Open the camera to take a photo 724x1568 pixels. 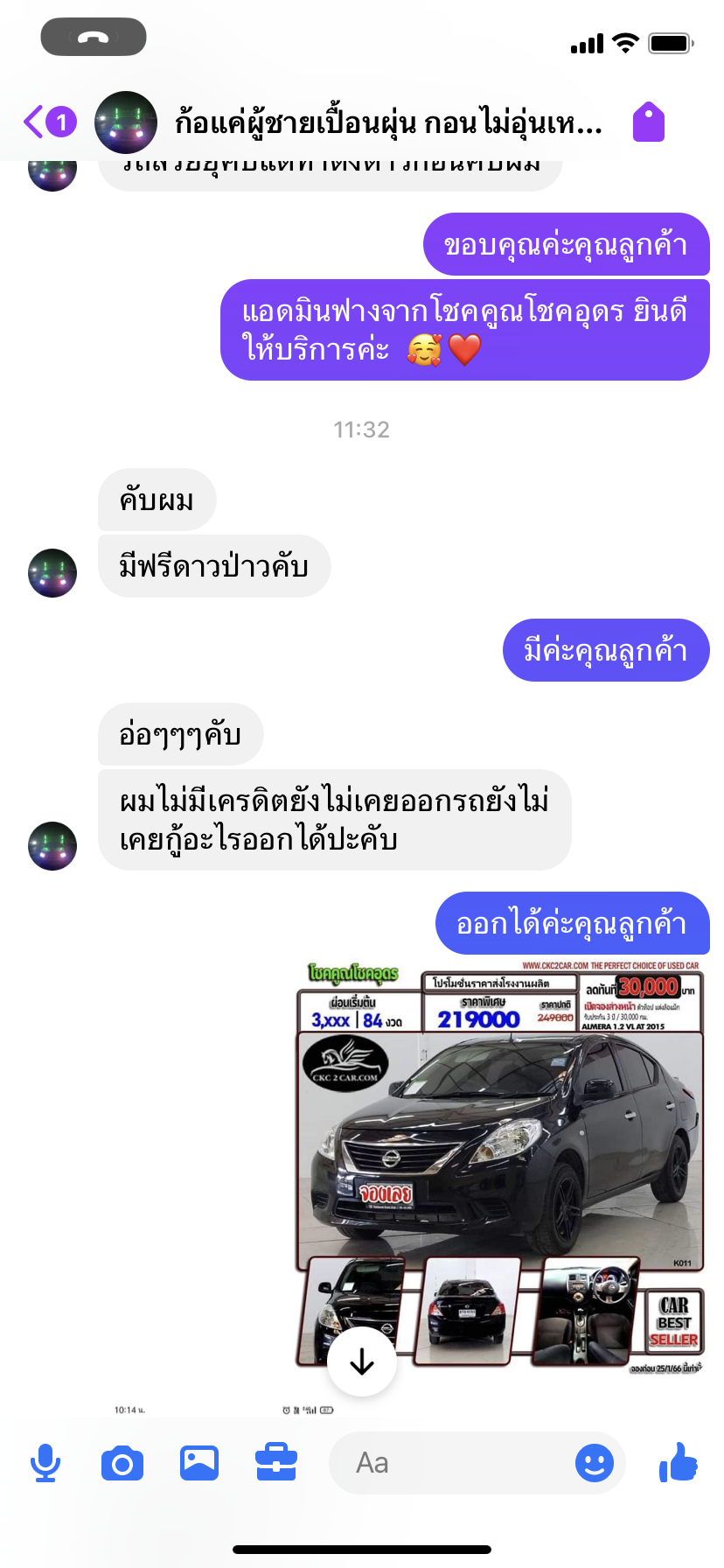(x=122, y=1463)
